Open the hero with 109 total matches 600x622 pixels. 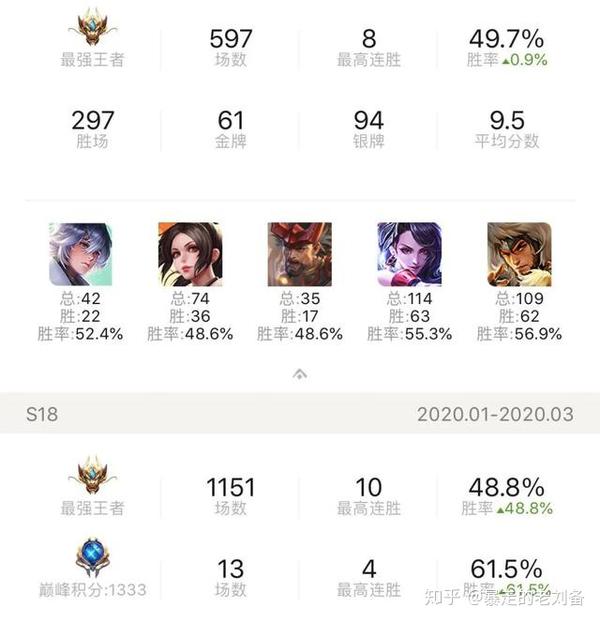click(x=519, y=254)
